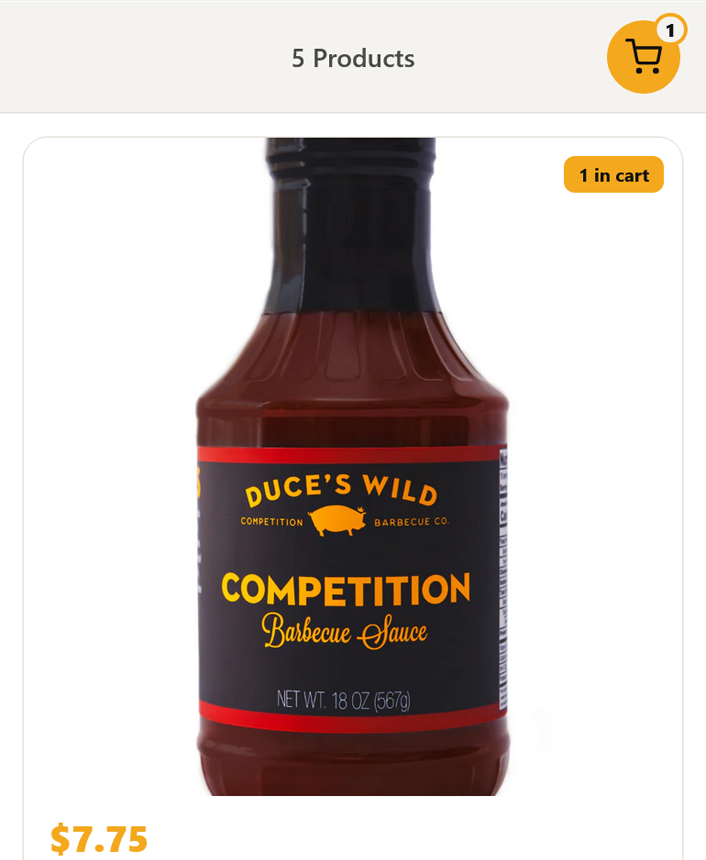Open the shopping cart

(643, 57)
